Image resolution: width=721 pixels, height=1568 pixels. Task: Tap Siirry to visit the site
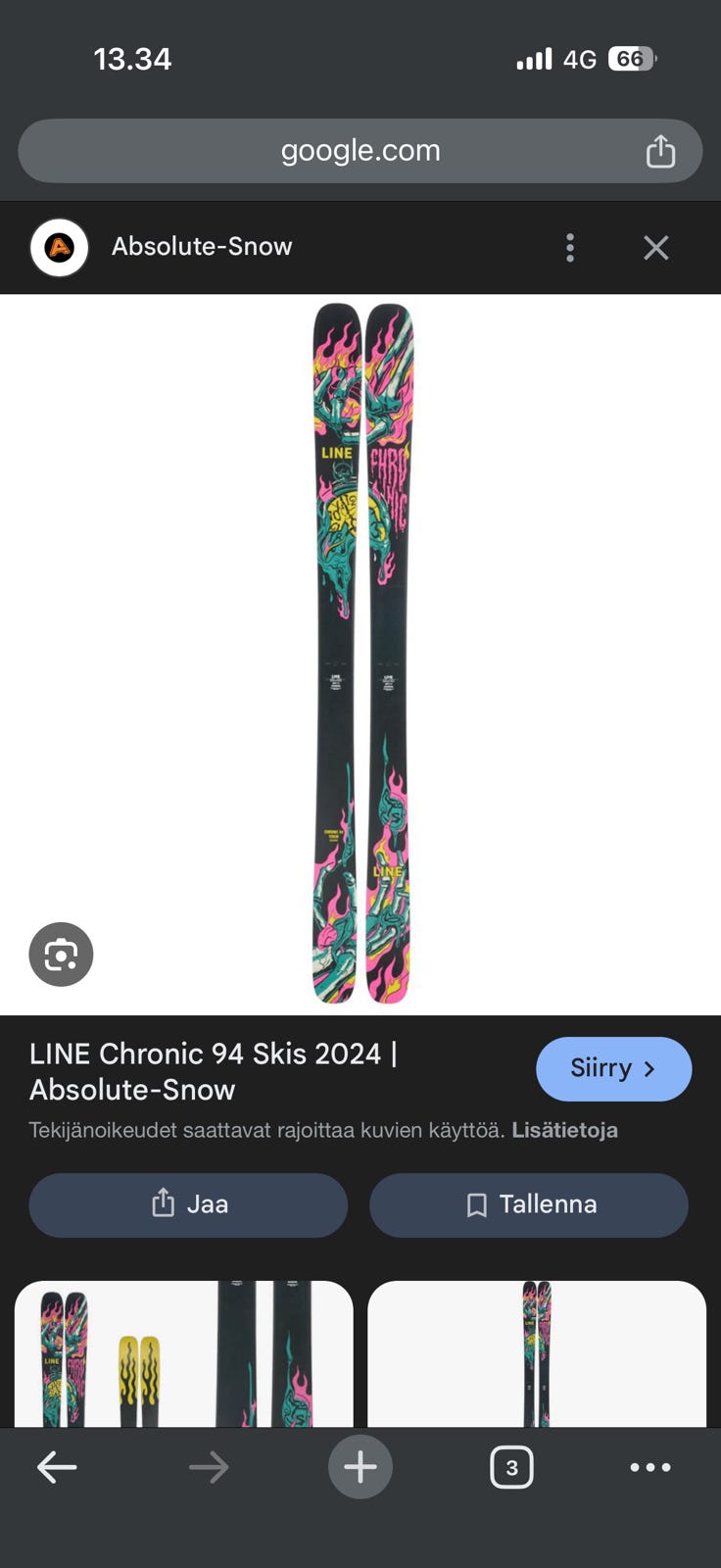click(x=614, y=1068)
